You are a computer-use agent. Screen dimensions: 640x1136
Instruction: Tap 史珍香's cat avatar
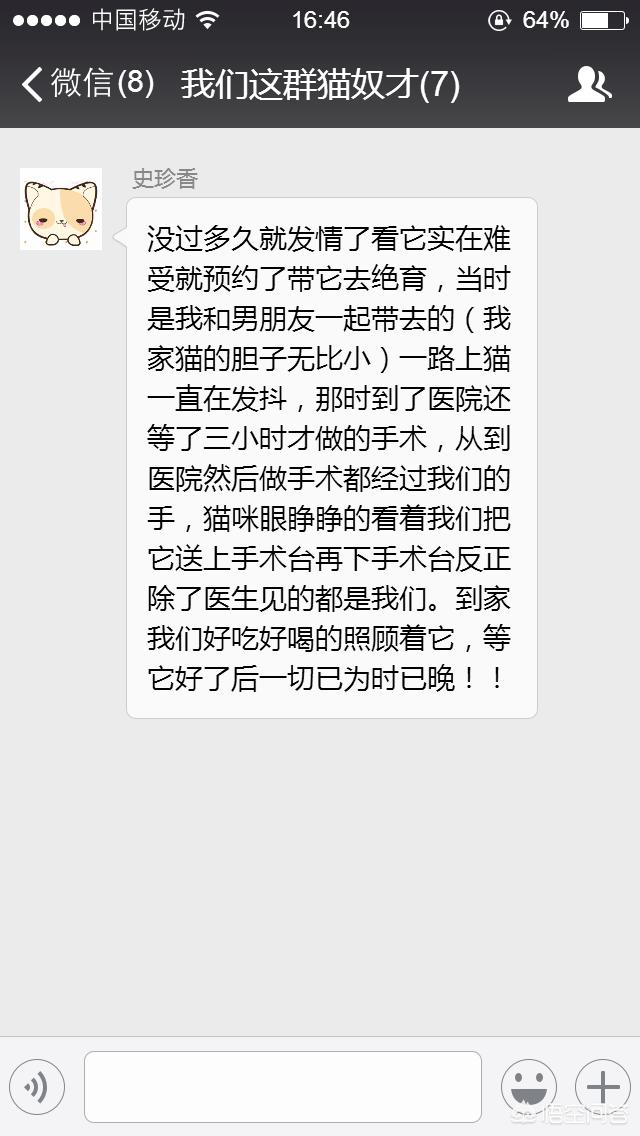[x=61, y=209]
